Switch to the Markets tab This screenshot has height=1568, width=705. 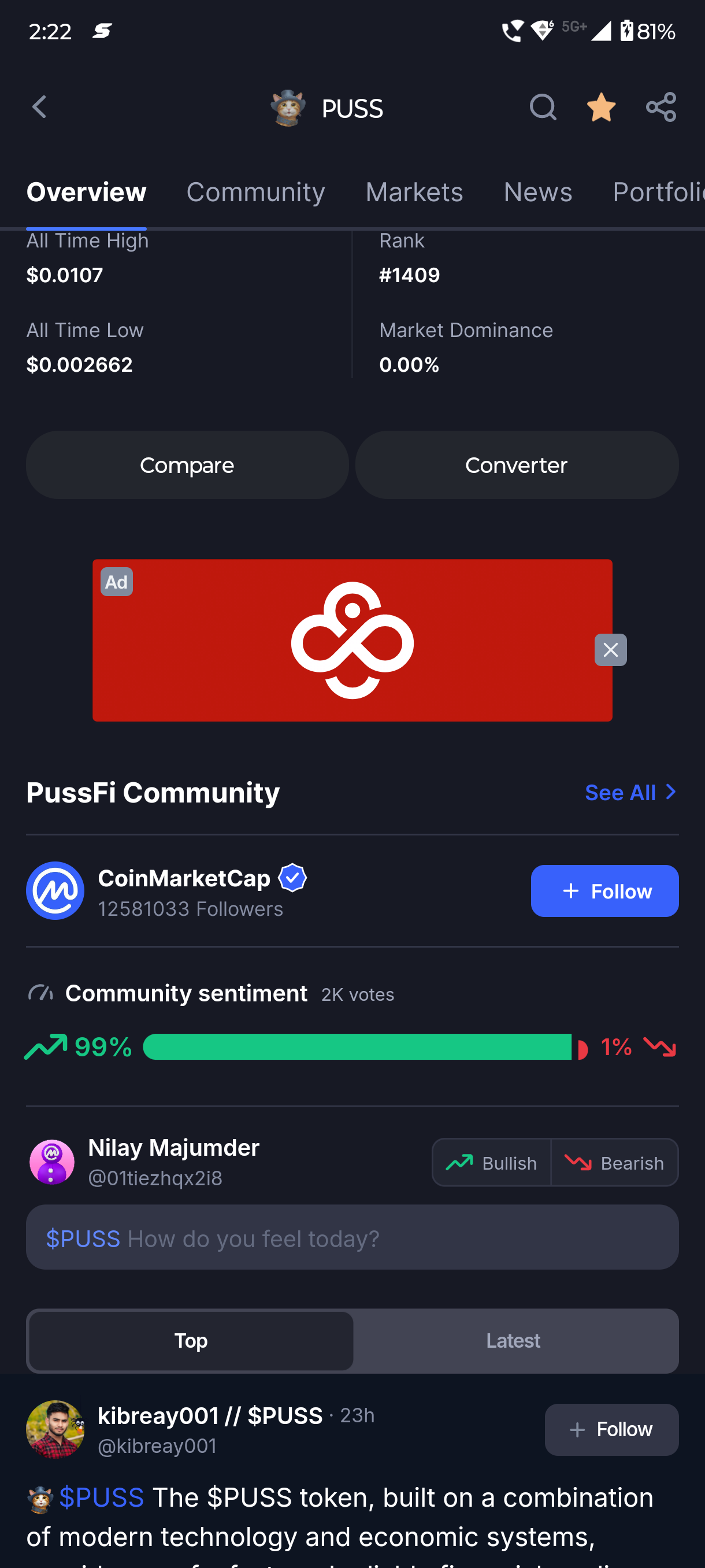click(414, 193)
